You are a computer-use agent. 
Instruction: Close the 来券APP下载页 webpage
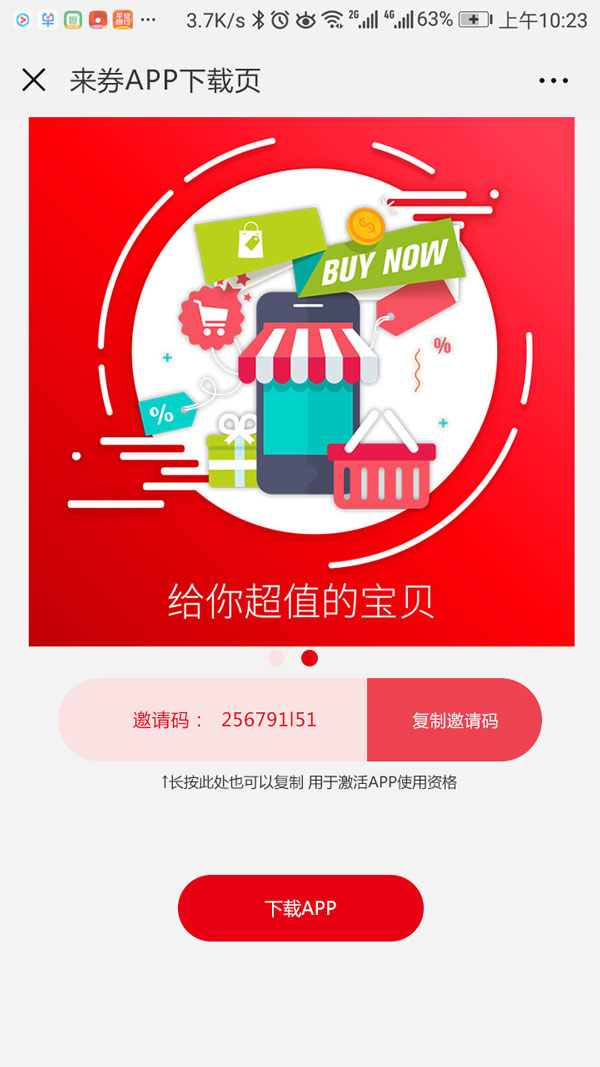point(34,80)
